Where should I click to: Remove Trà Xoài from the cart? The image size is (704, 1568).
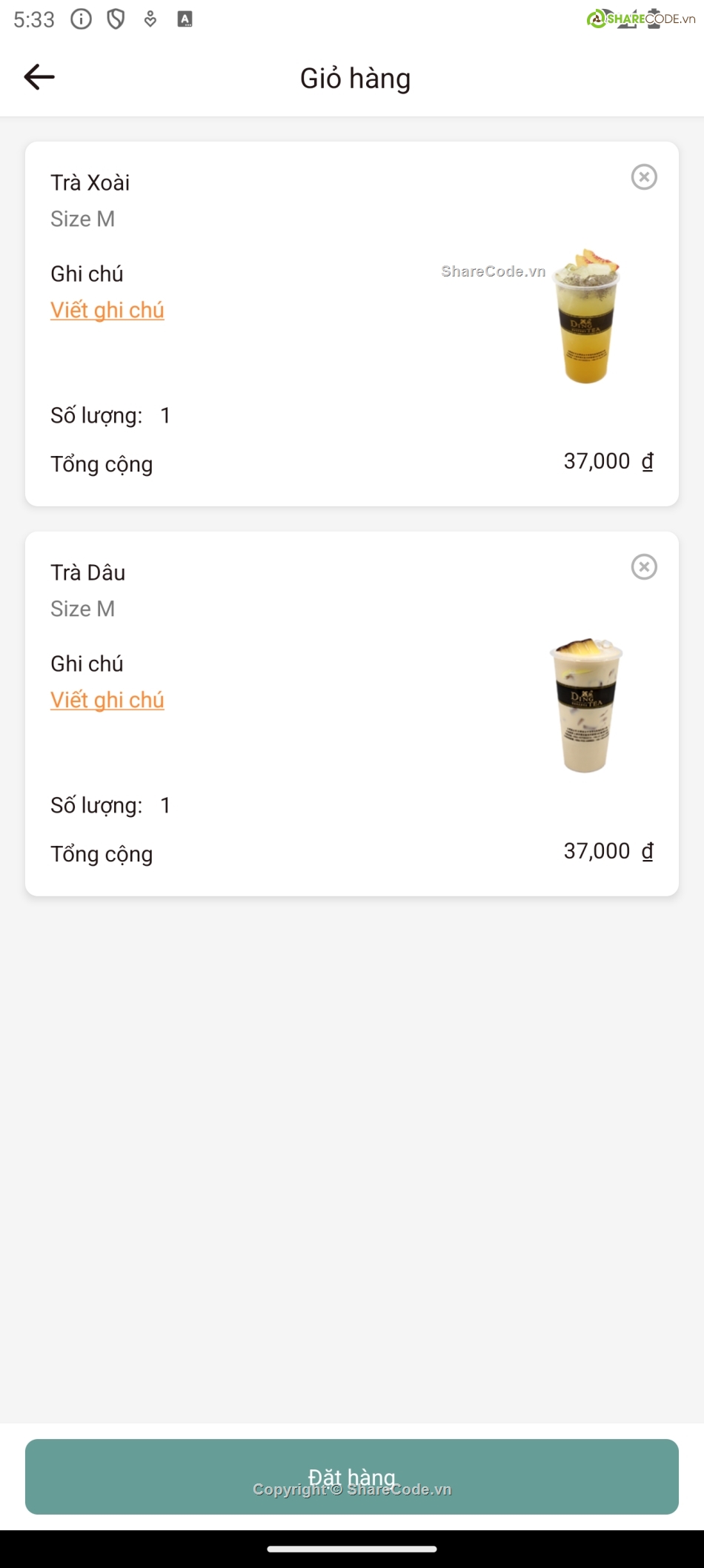644,177
